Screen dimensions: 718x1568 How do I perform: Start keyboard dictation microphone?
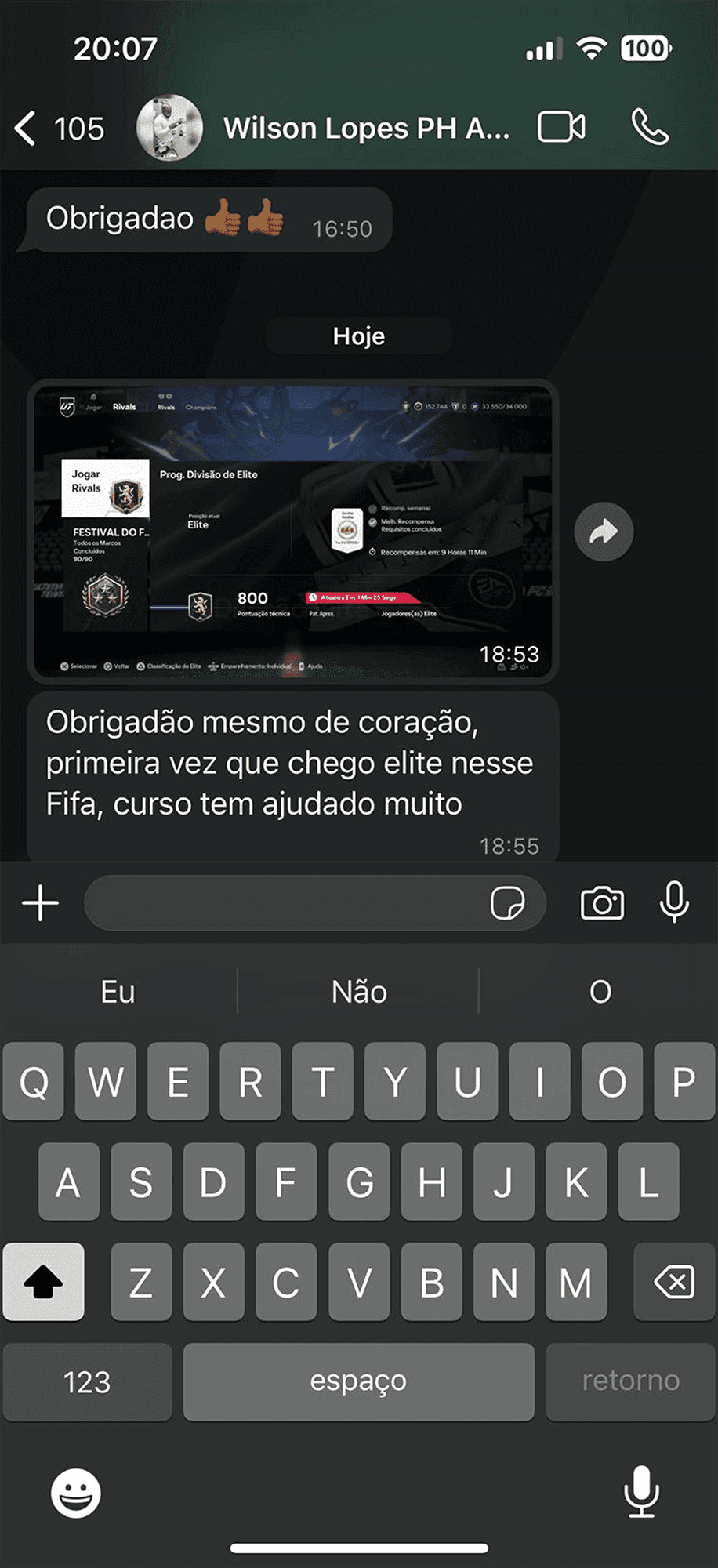point(641,1491)
